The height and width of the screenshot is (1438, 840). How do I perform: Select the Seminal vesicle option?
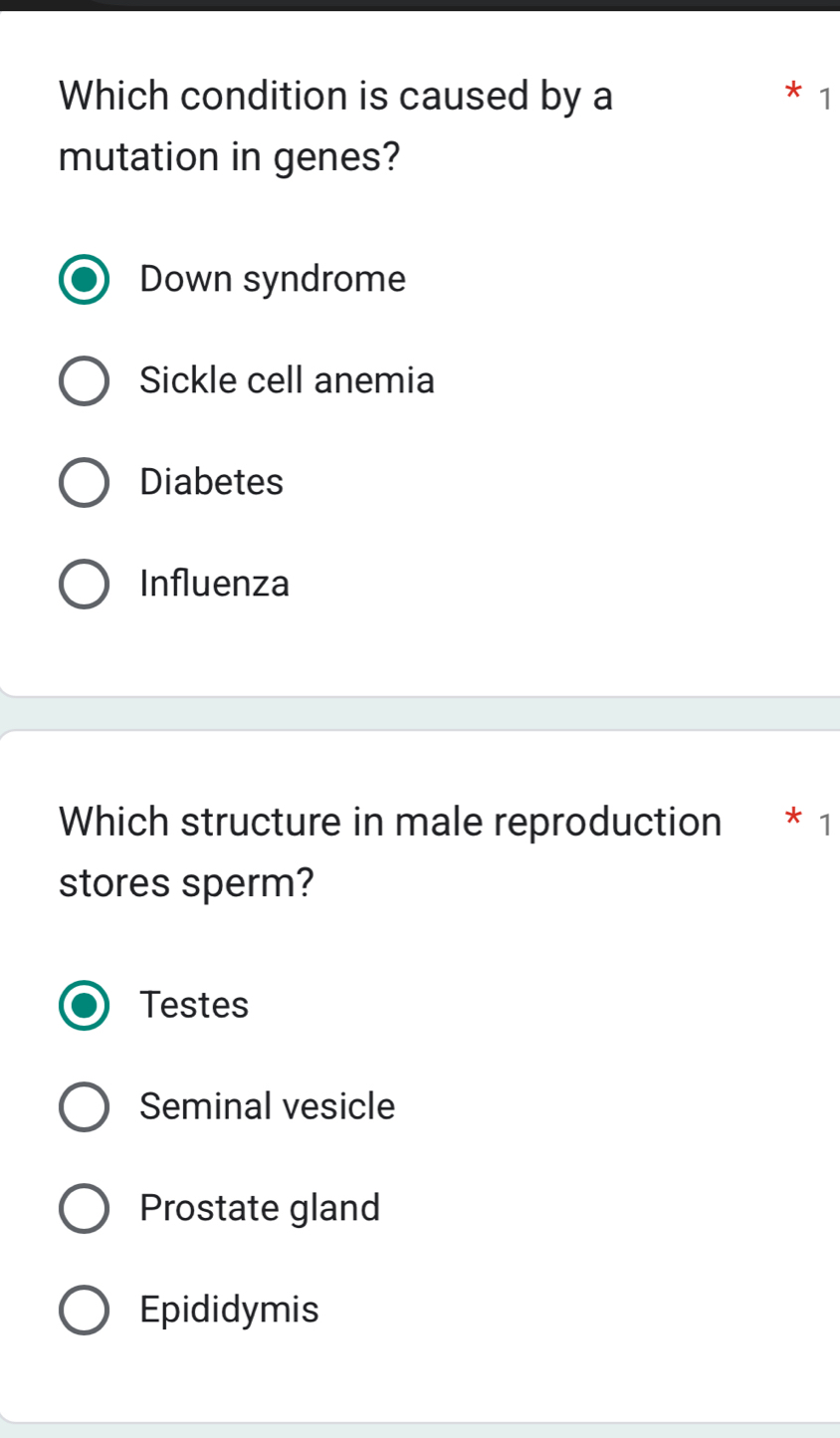[x=84, y=1106]
